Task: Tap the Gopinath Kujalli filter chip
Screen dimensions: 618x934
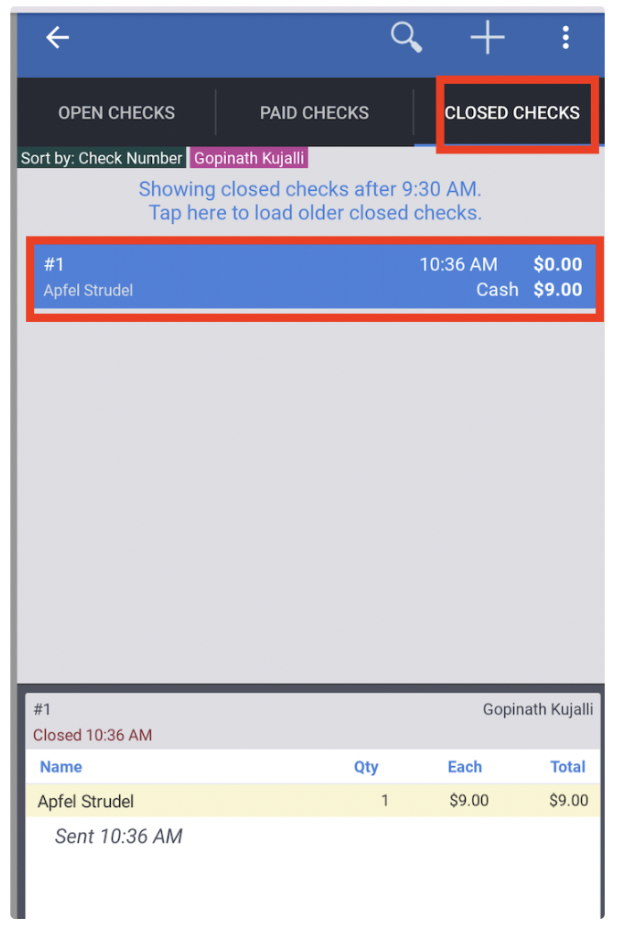Action: (x=248, y=158)
